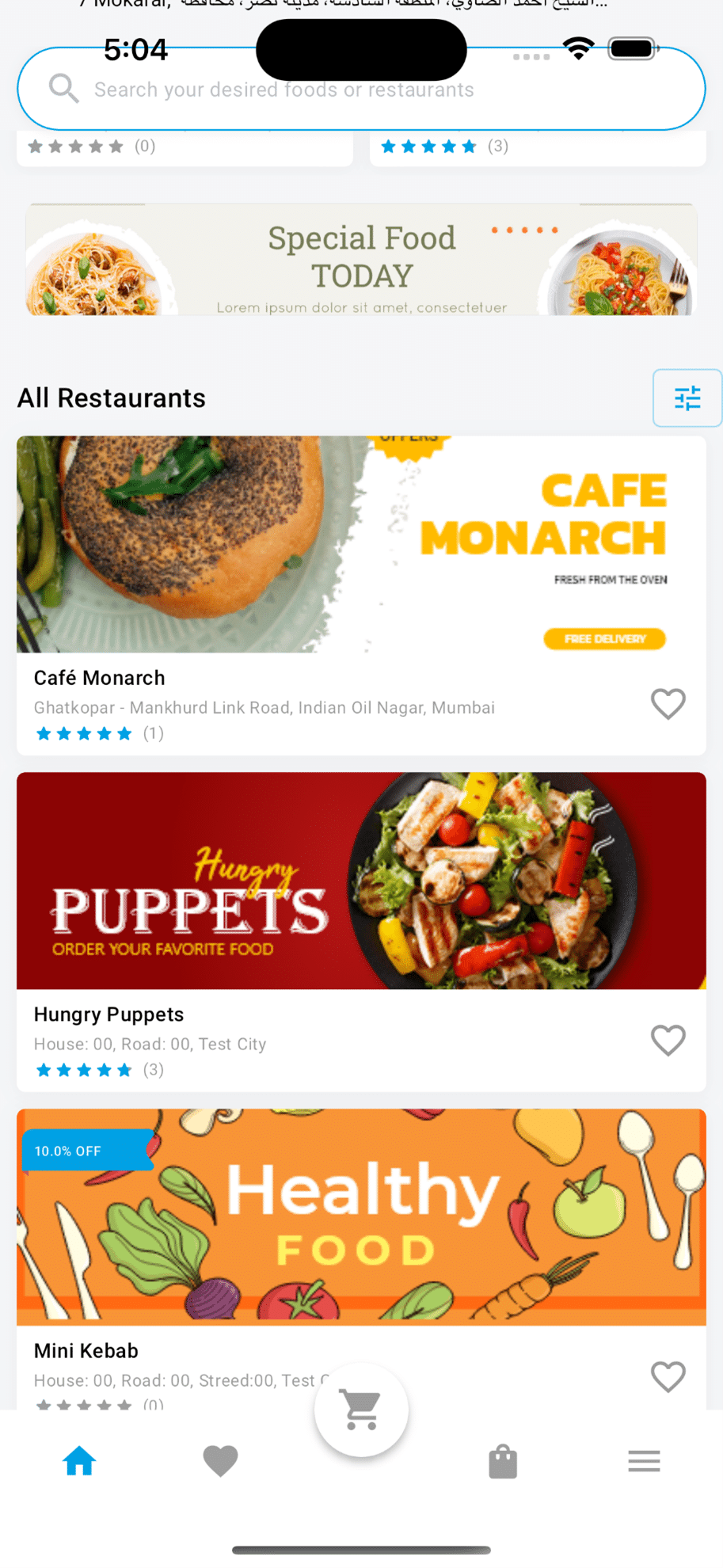Add Café Monarch to favorites
Image resolution: width=723 pixels, height=1568 pixels.
click(x=668, y=703)
